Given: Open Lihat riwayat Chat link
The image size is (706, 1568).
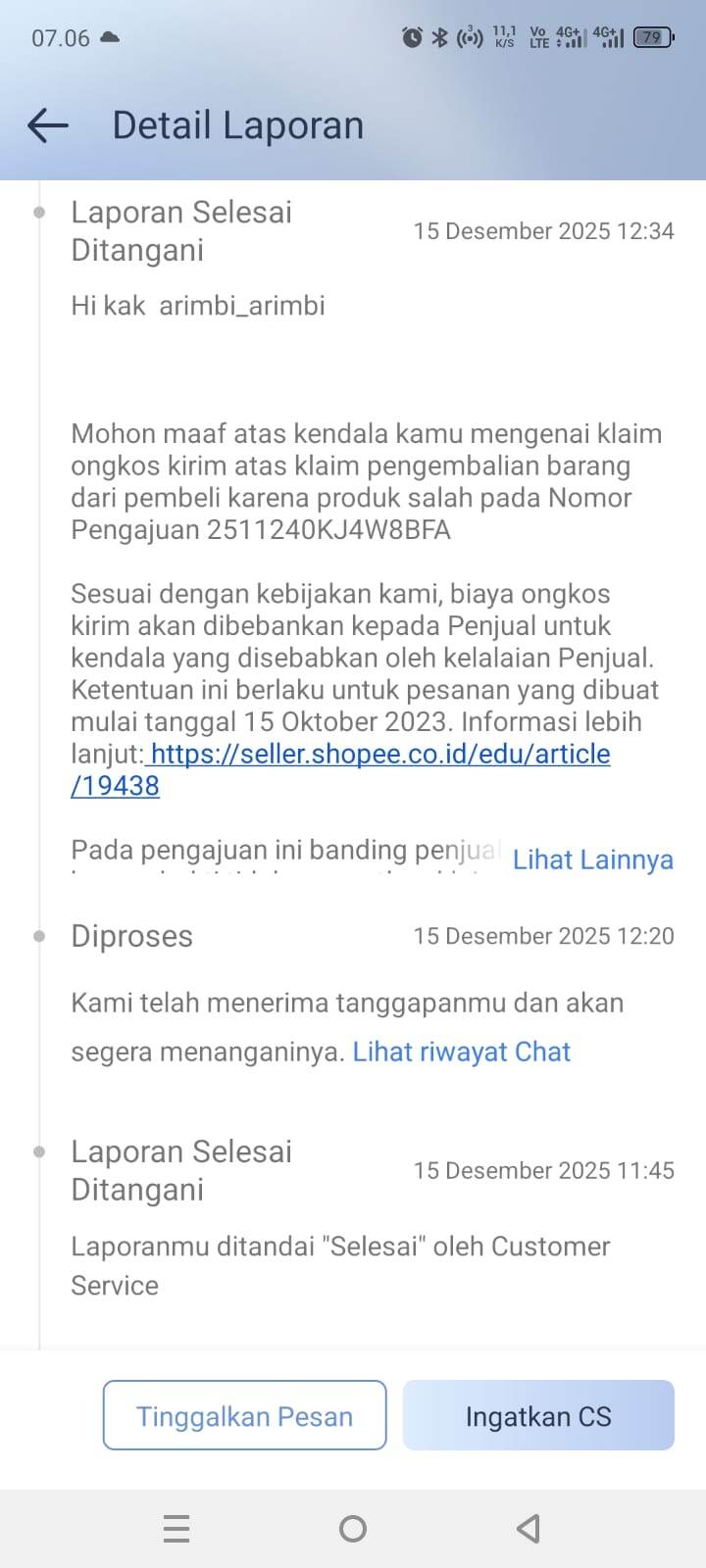Looking at the screenshot, I should click(461, 1052).
